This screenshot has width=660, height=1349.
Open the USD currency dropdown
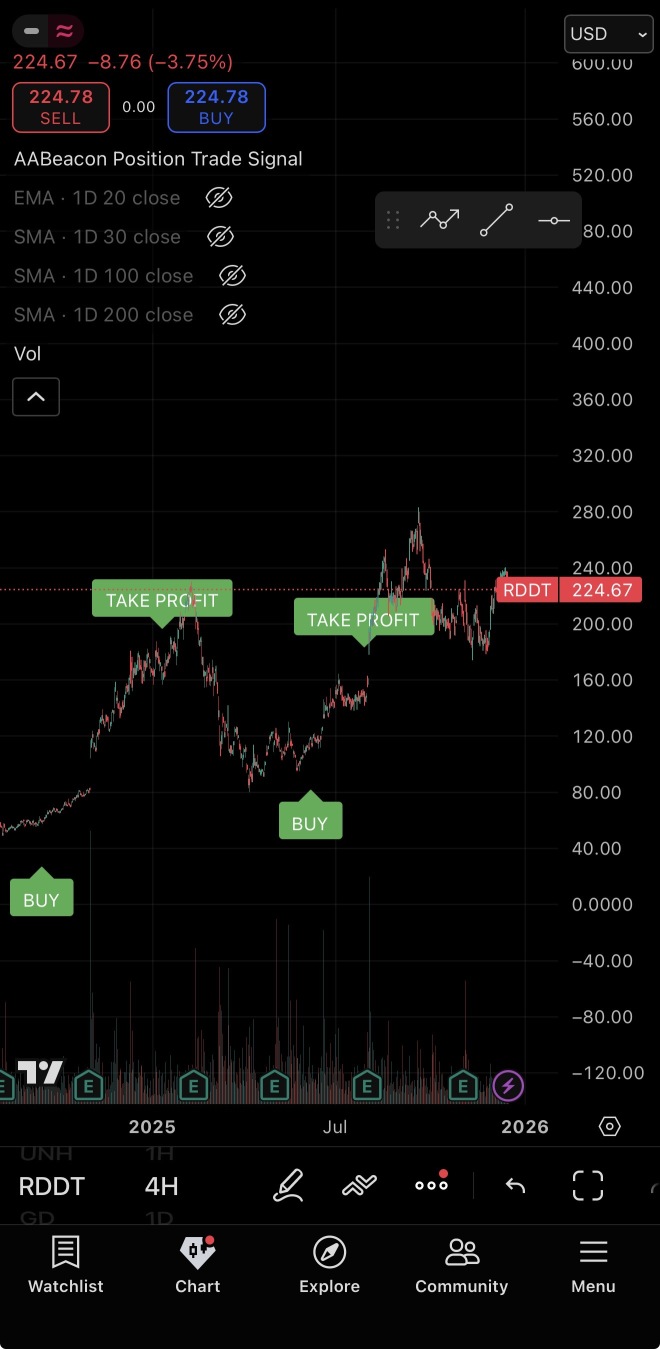point(609,34)
